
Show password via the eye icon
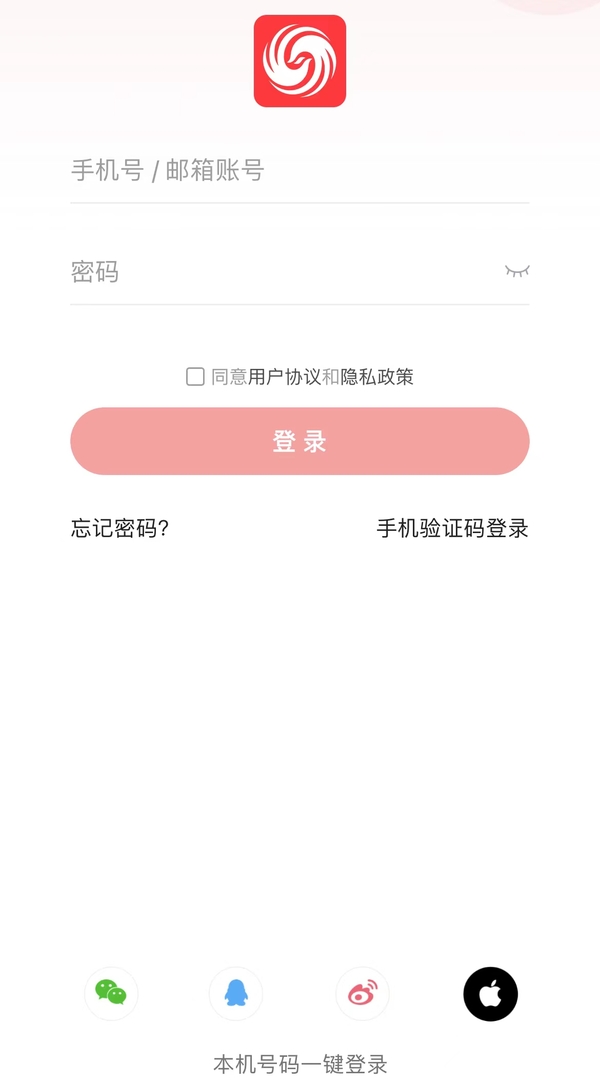tap(516, 271)
